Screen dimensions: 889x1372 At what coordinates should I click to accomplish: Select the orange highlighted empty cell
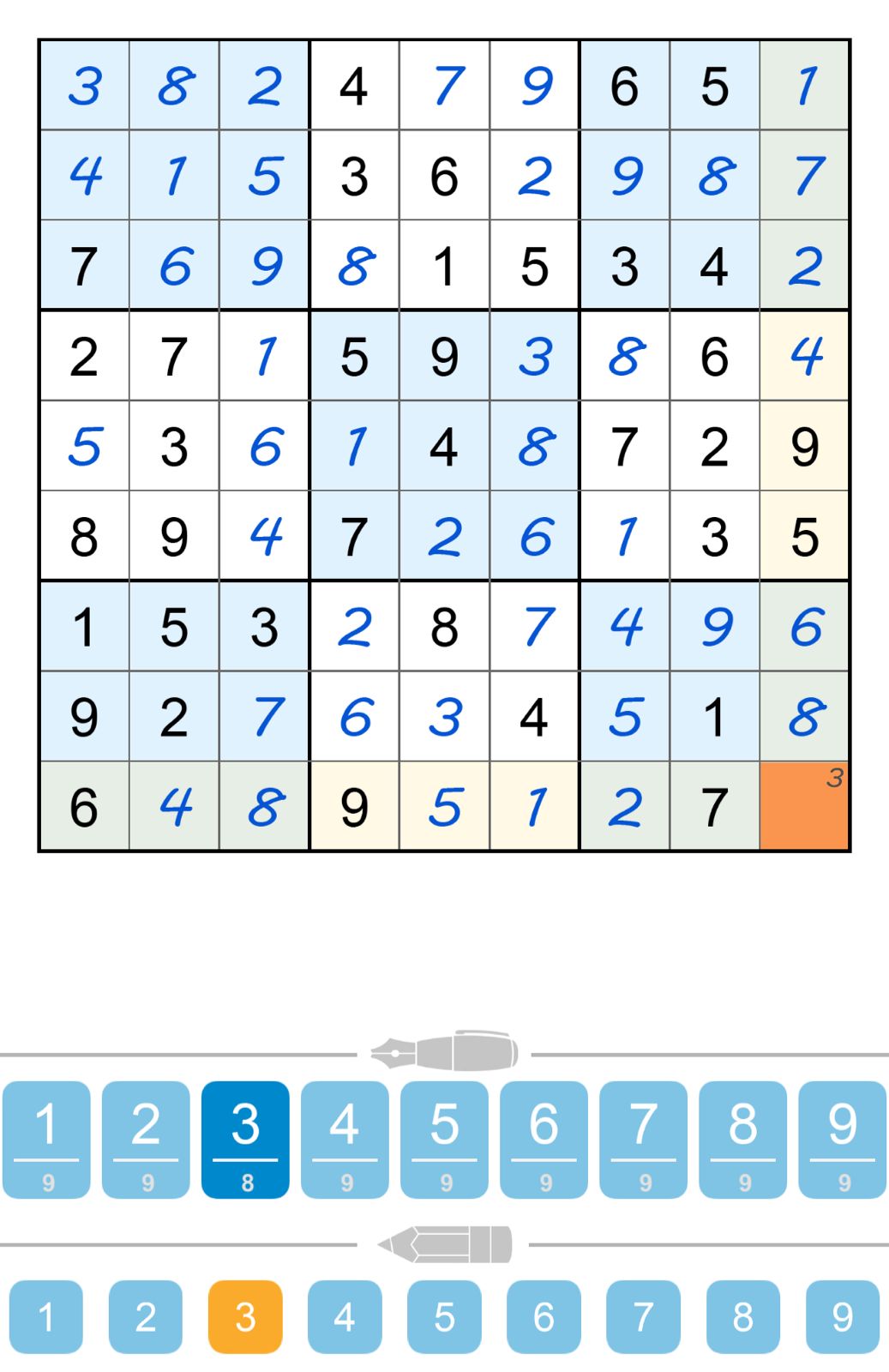804,804
